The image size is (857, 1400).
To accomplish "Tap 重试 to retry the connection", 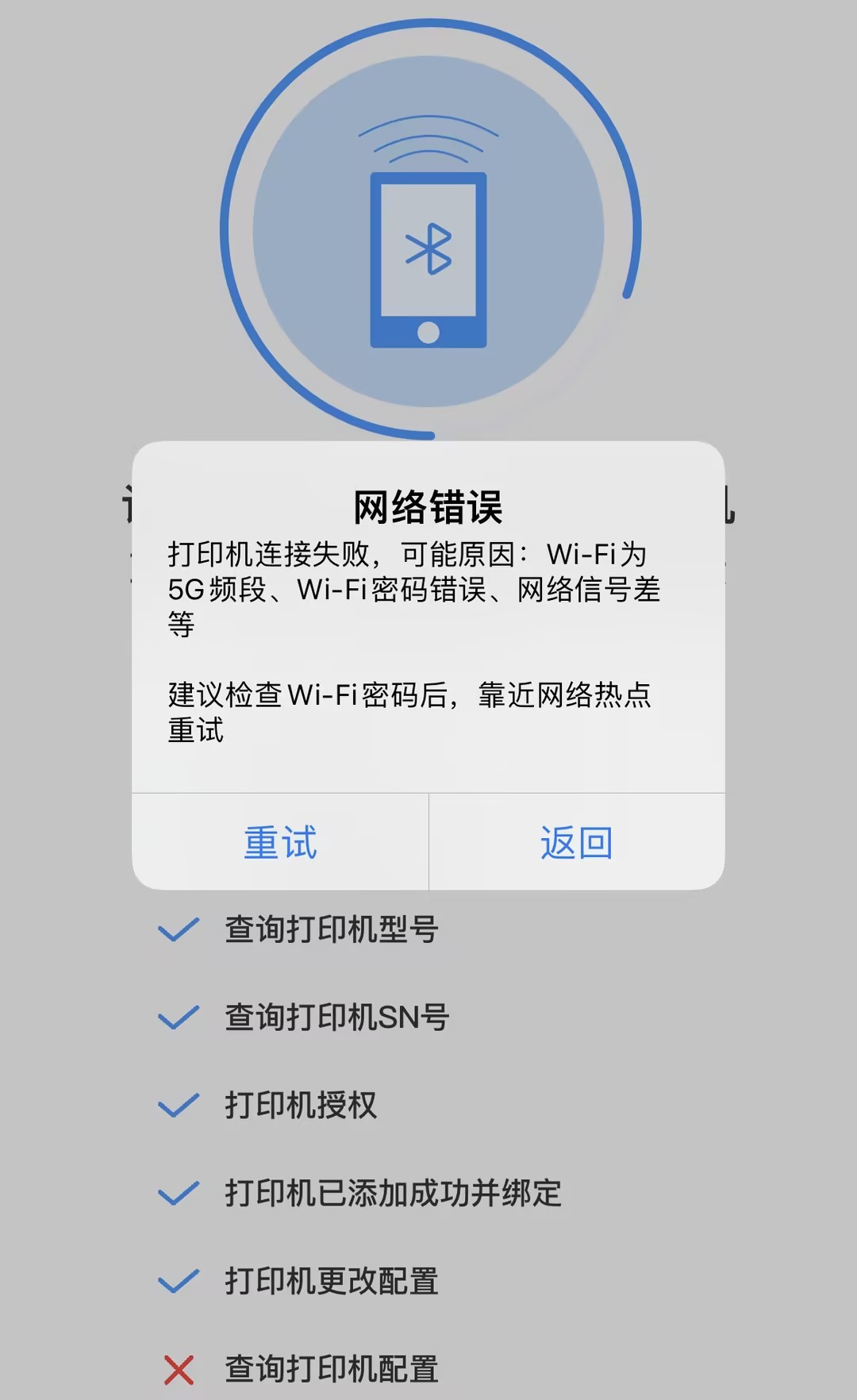I will (280, 842).
